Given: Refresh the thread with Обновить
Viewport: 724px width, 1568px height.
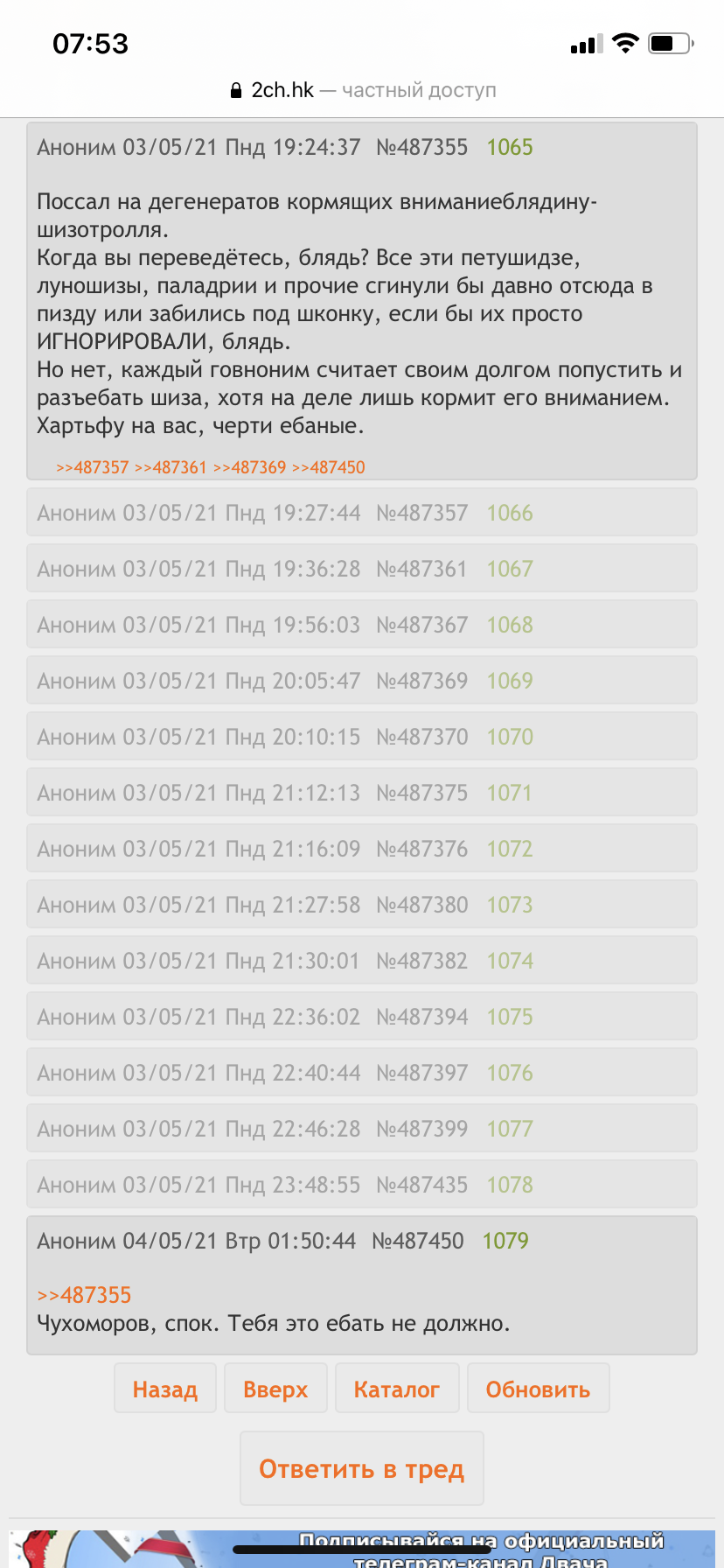Looking at the screenshot, I should pos(538,1389).
